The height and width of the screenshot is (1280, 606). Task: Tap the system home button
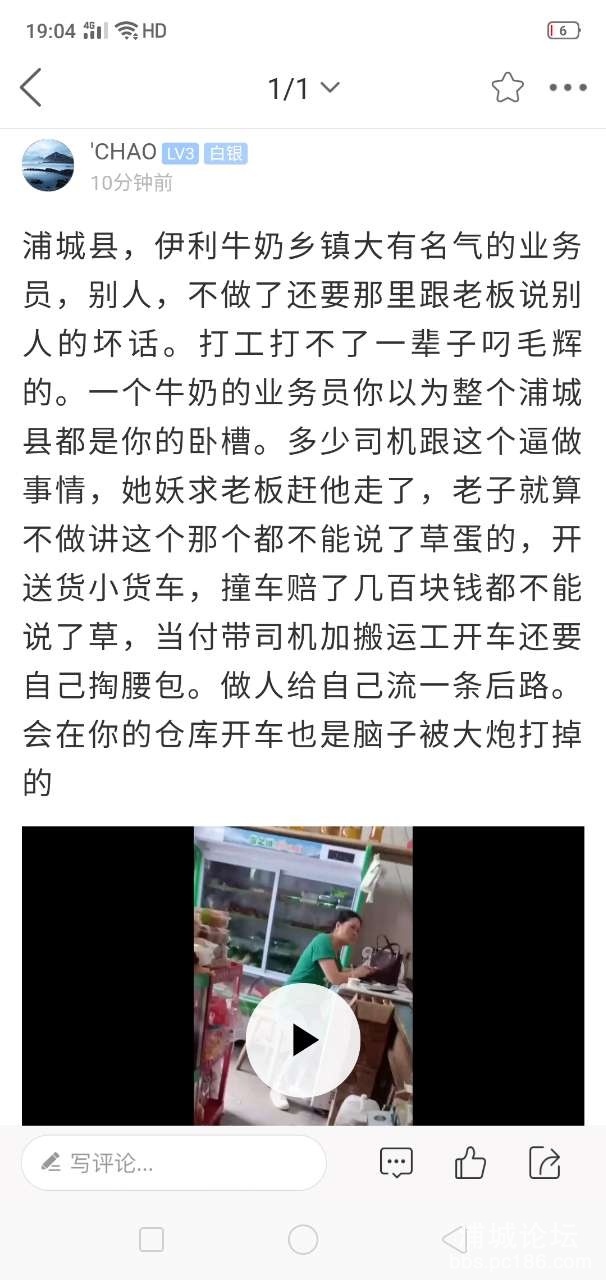pos(303,1240)
